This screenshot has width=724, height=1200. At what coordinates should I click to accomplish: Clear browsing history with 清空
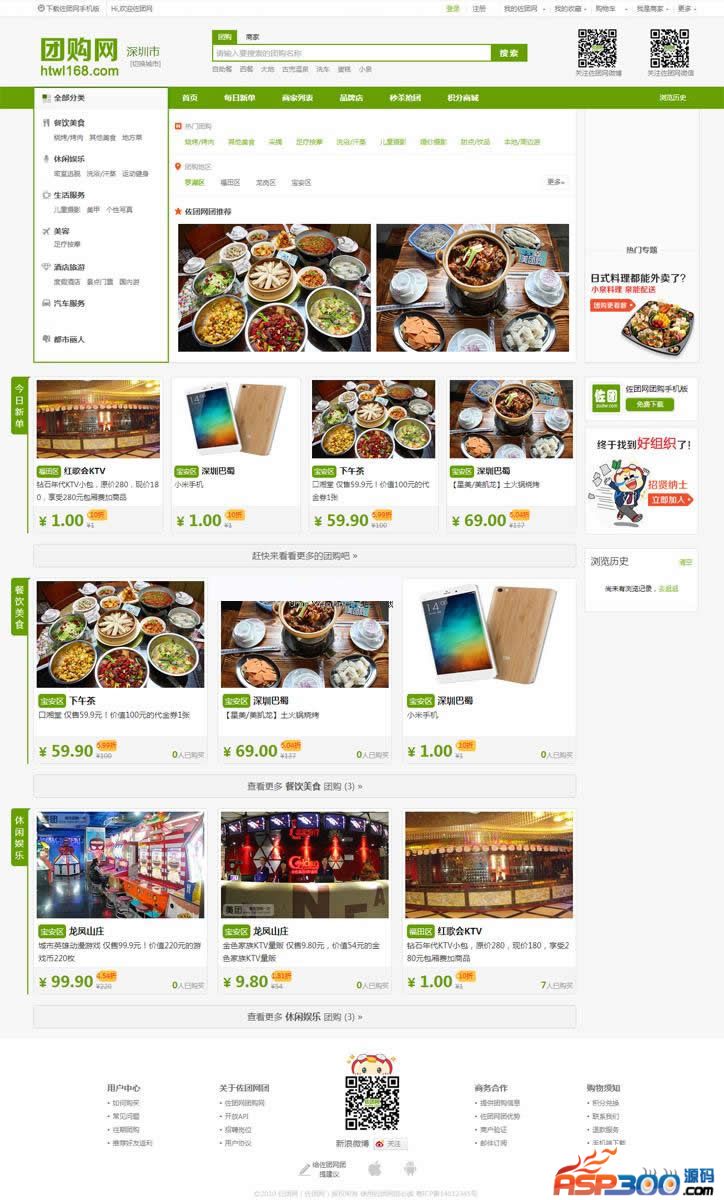pyautogui.click(x=685, y=562)
